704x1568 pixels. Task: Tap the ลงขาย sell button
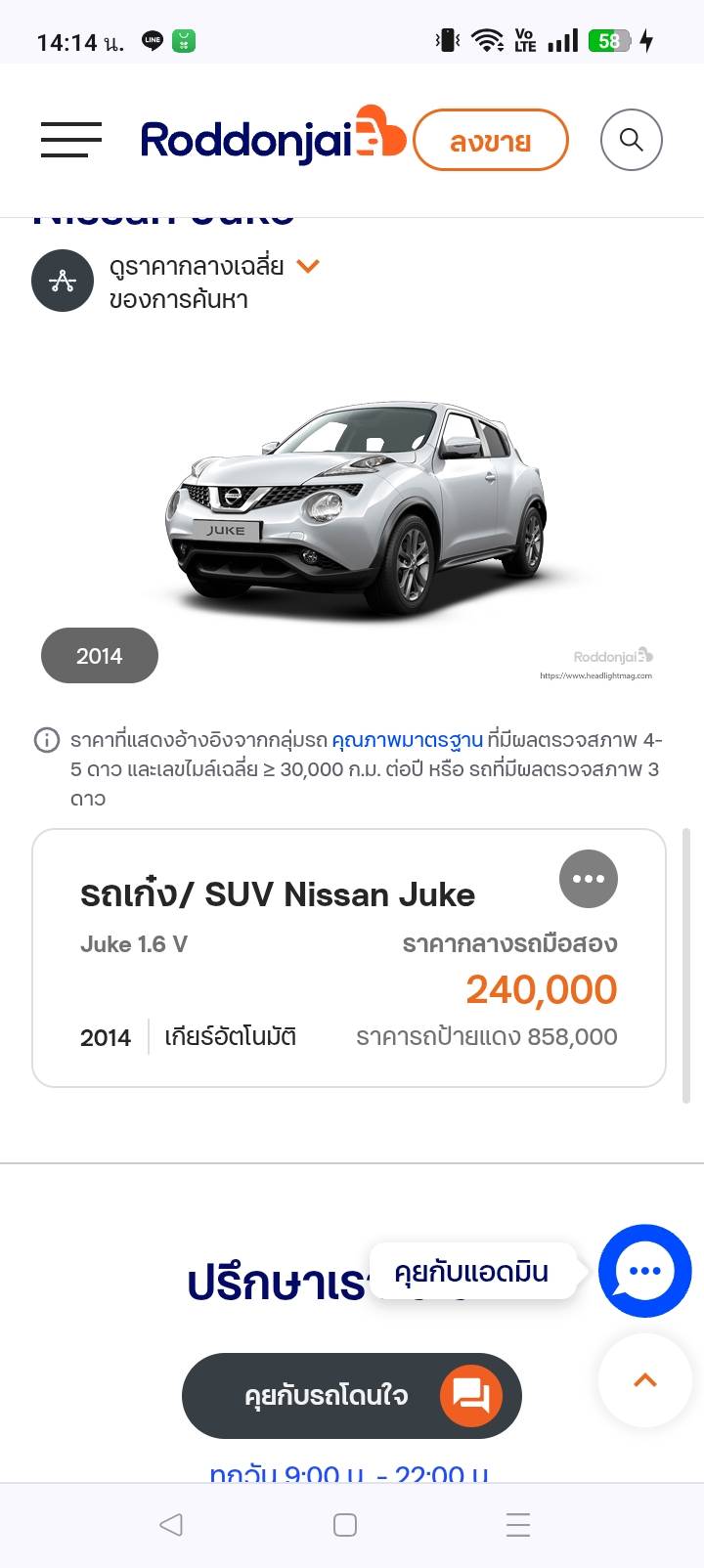click(490, 141)
